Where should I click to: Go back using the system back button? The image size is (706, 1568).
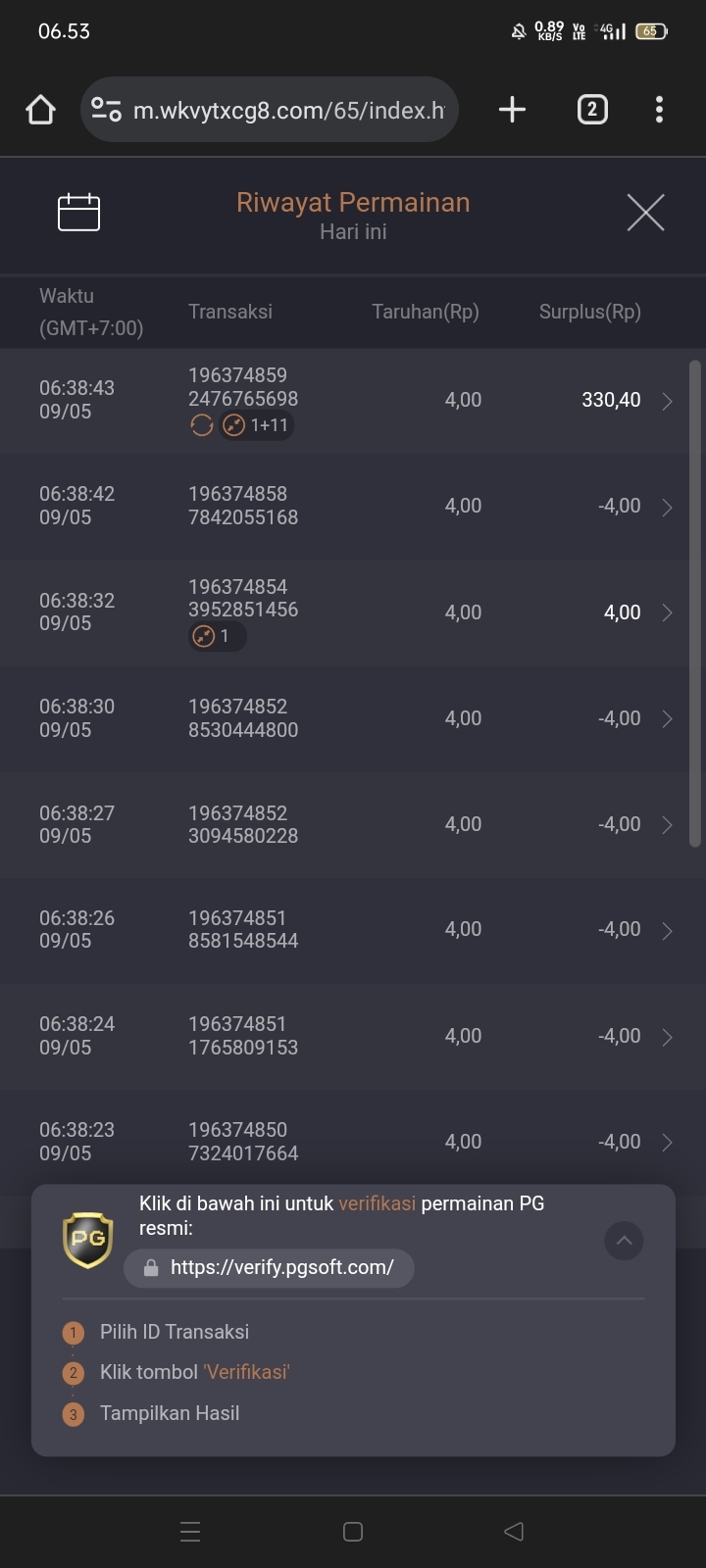coord(514,1532)
